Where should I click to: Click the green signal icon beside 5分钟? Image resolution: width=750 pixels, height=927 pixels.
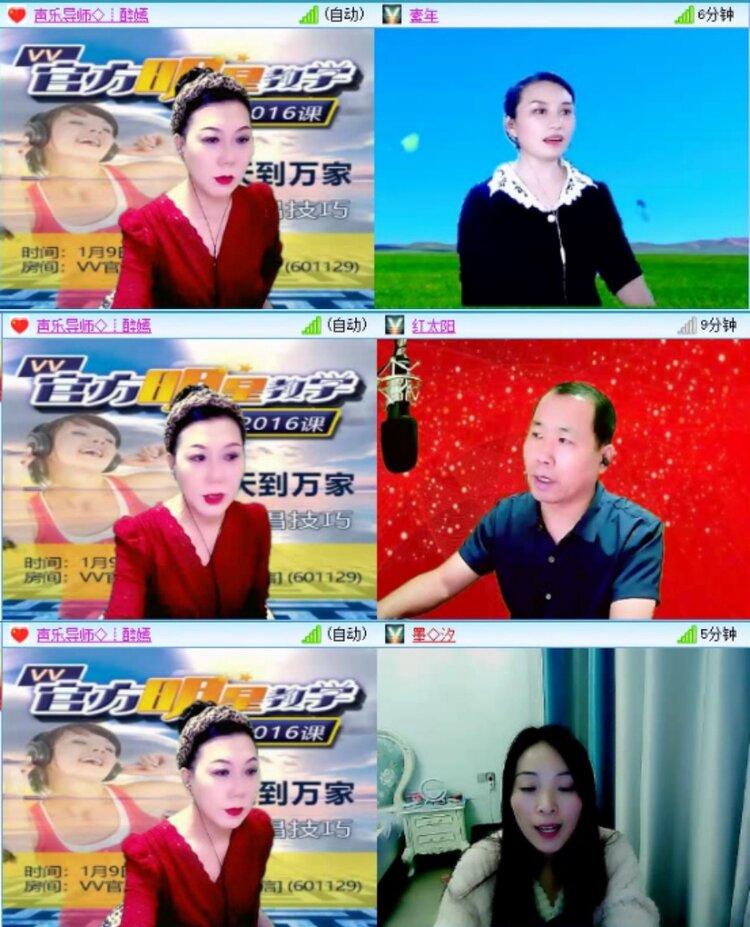pyautogui.click(x=688, y=634)
